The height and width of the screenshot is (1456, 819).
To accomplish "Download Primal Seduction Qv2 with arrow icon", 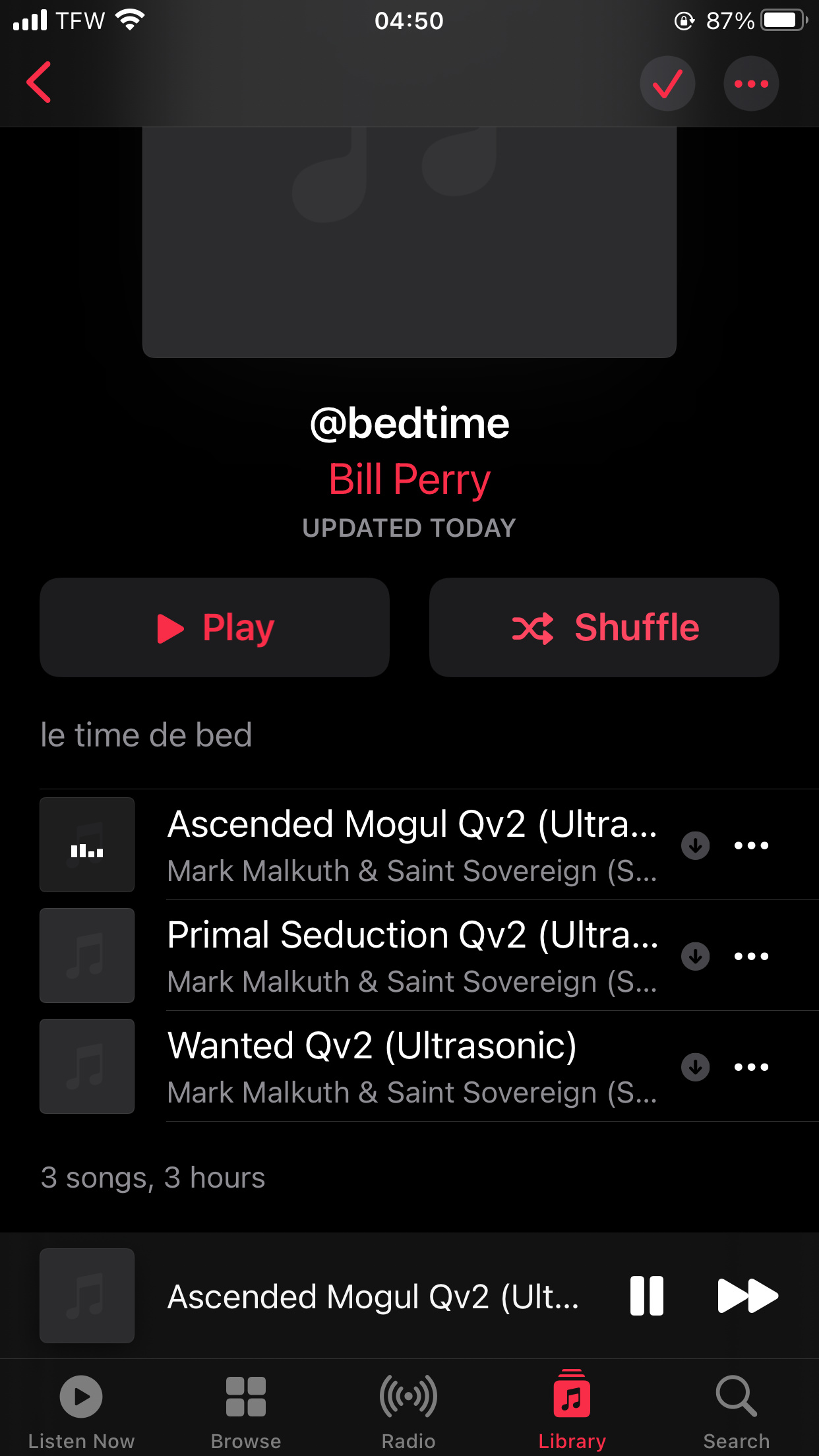I will click(695, 956).
